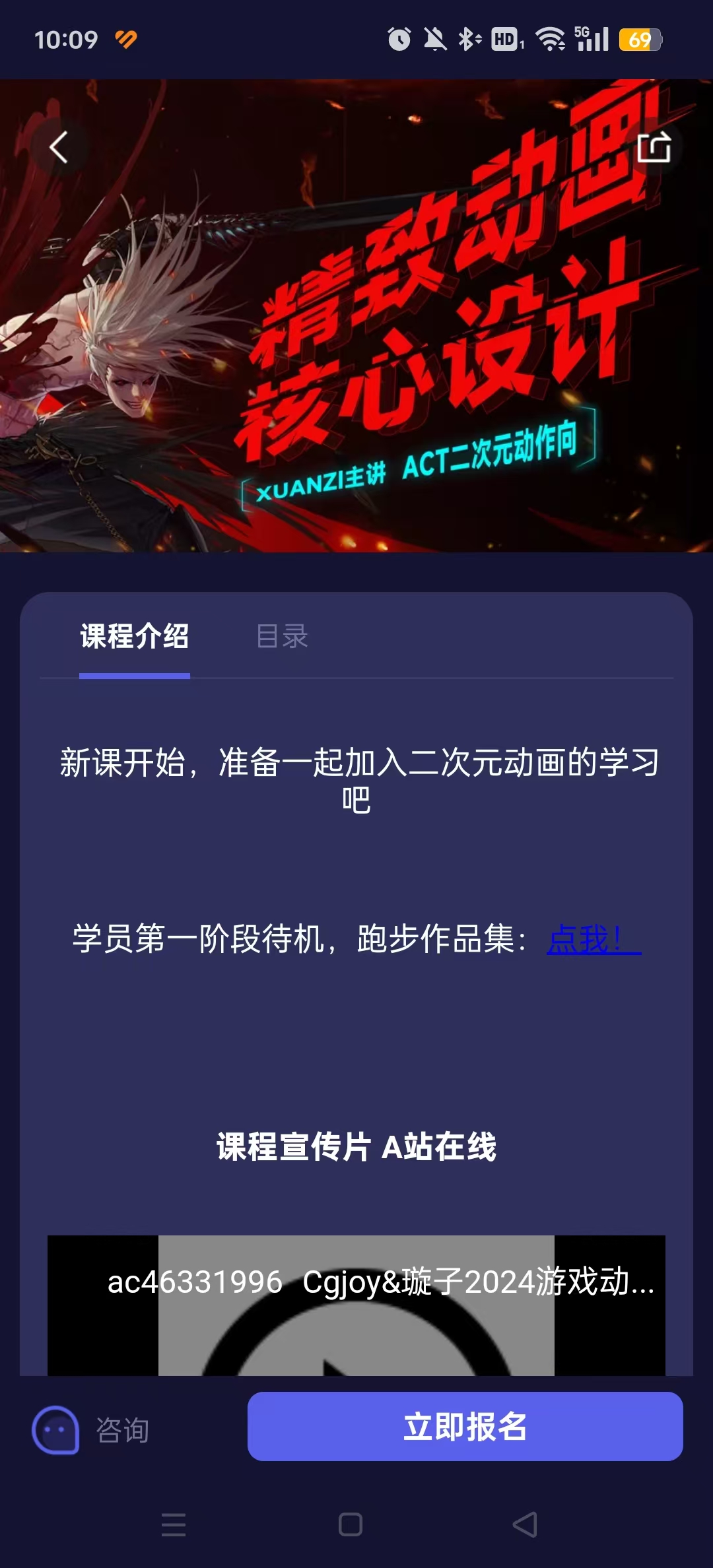Tap 立即报名 to enroll now
Viewport: 713px width, 1568px height.
coord(465,1427)
